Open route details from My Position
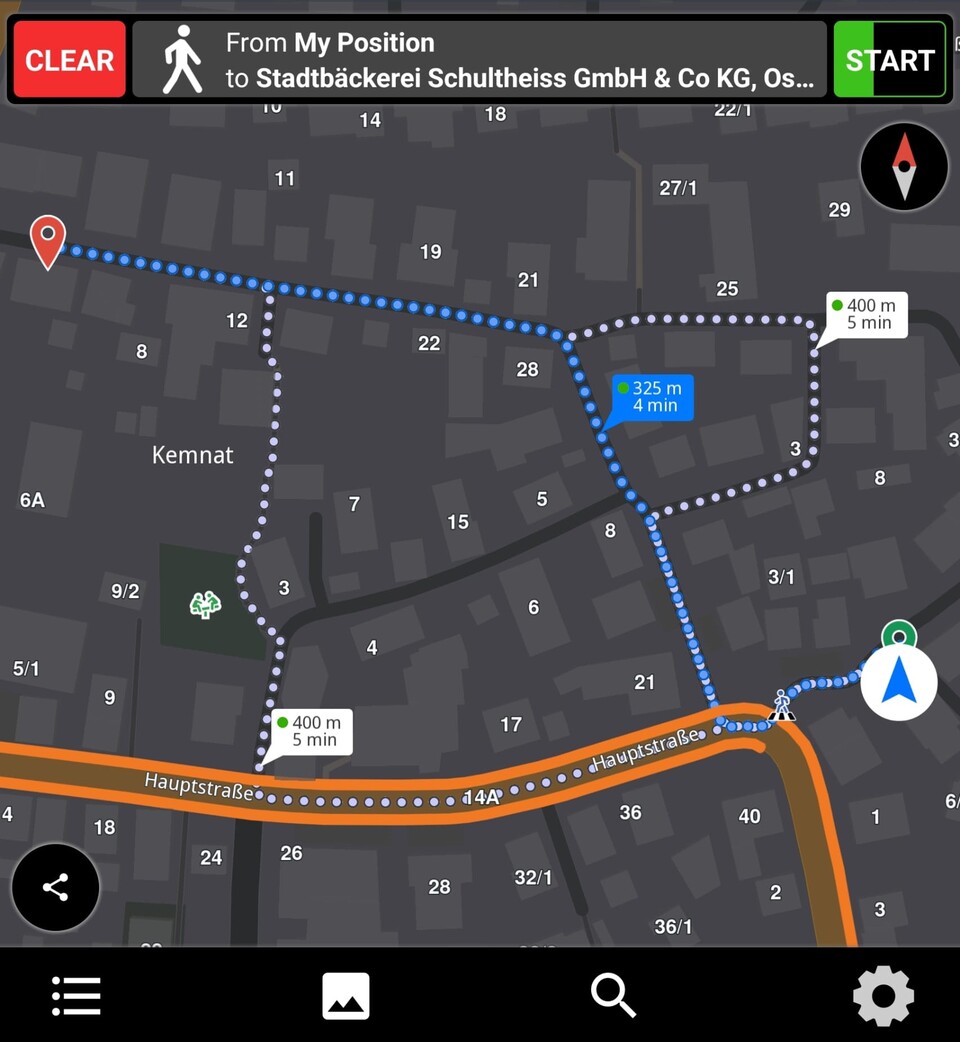This screenshot has height=1042, width=960. click(480, 60)
